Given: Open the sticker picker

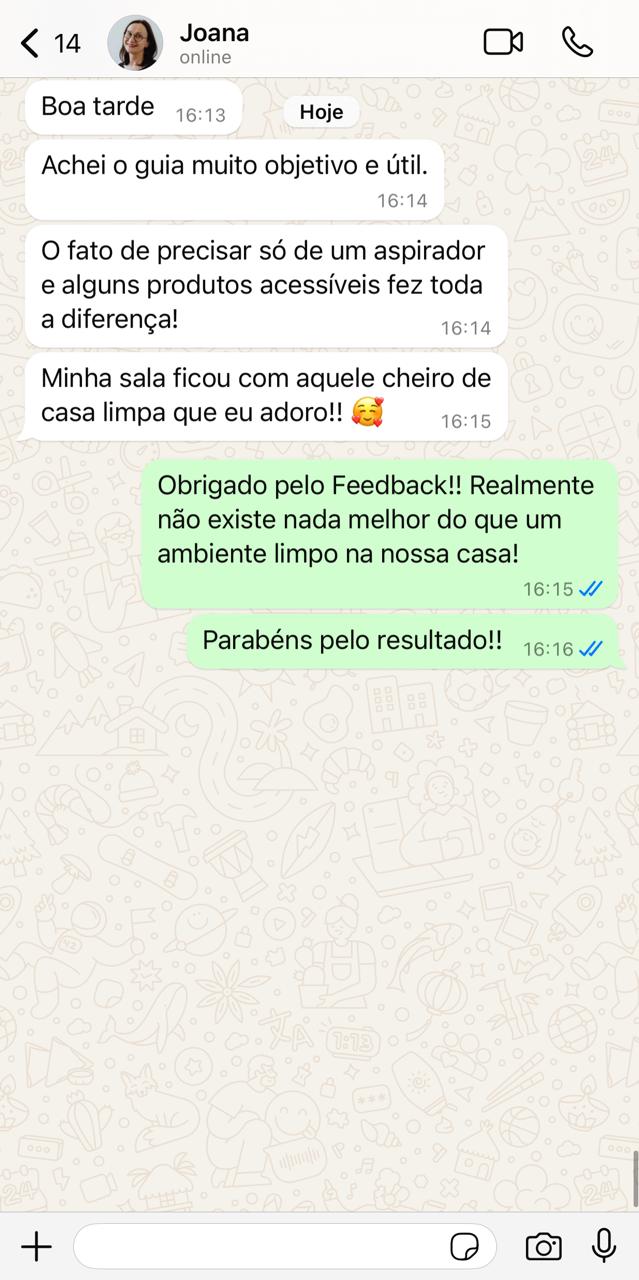Looking at the screenshot, I should 464,1247.
